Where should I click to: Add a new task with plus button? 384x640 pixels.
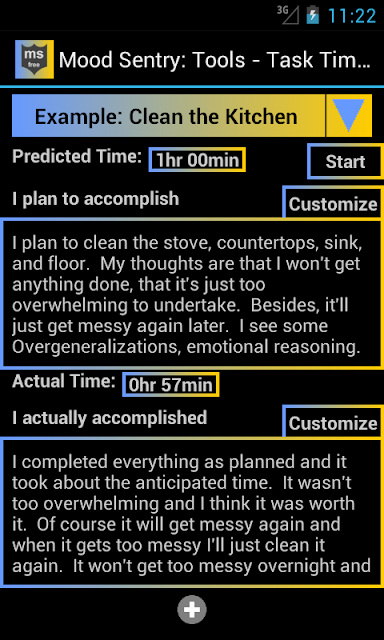coord(192,610)
